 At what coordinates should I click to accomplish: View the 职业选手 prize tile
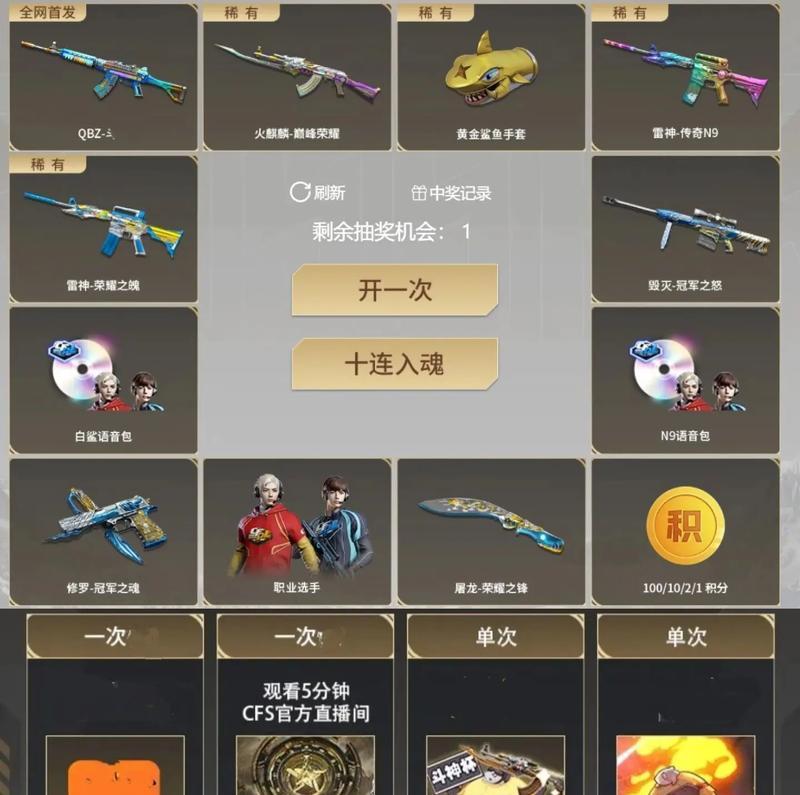point(297,531)
